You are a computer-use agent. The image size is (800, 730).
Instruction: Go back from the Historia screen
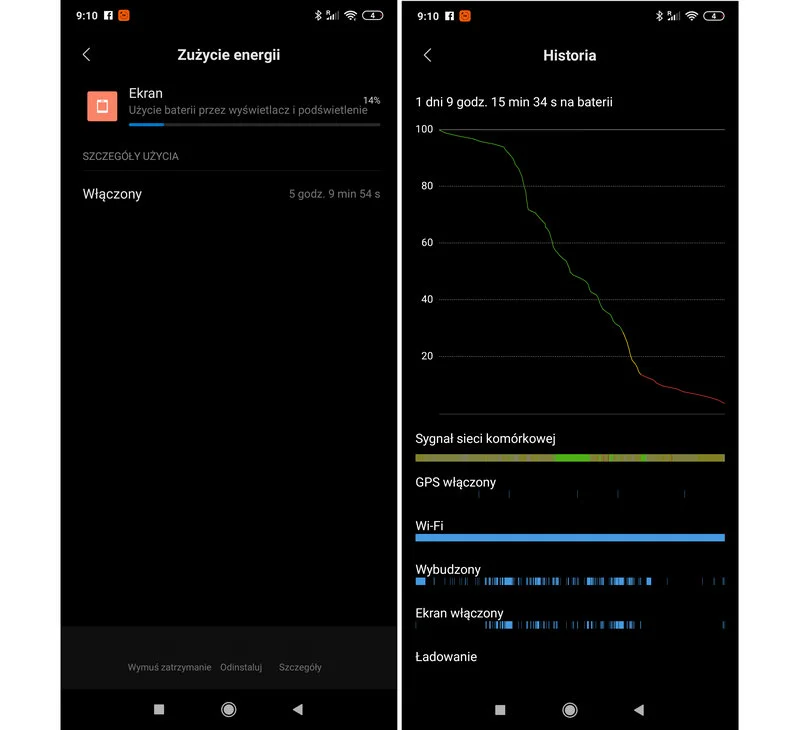[x=428, y=55]
